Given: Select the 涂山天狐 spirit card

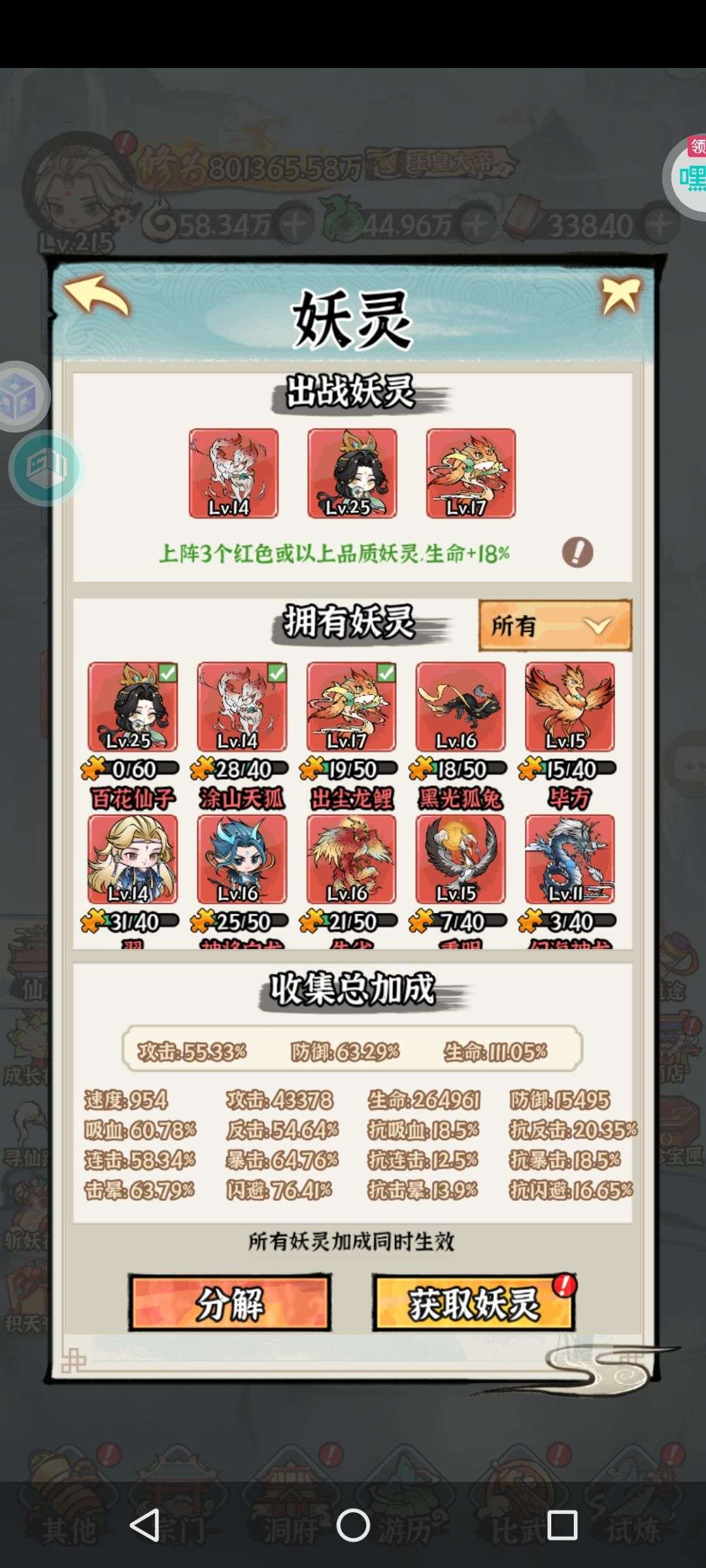Looking at the screenshot, I should coord(242,707).
